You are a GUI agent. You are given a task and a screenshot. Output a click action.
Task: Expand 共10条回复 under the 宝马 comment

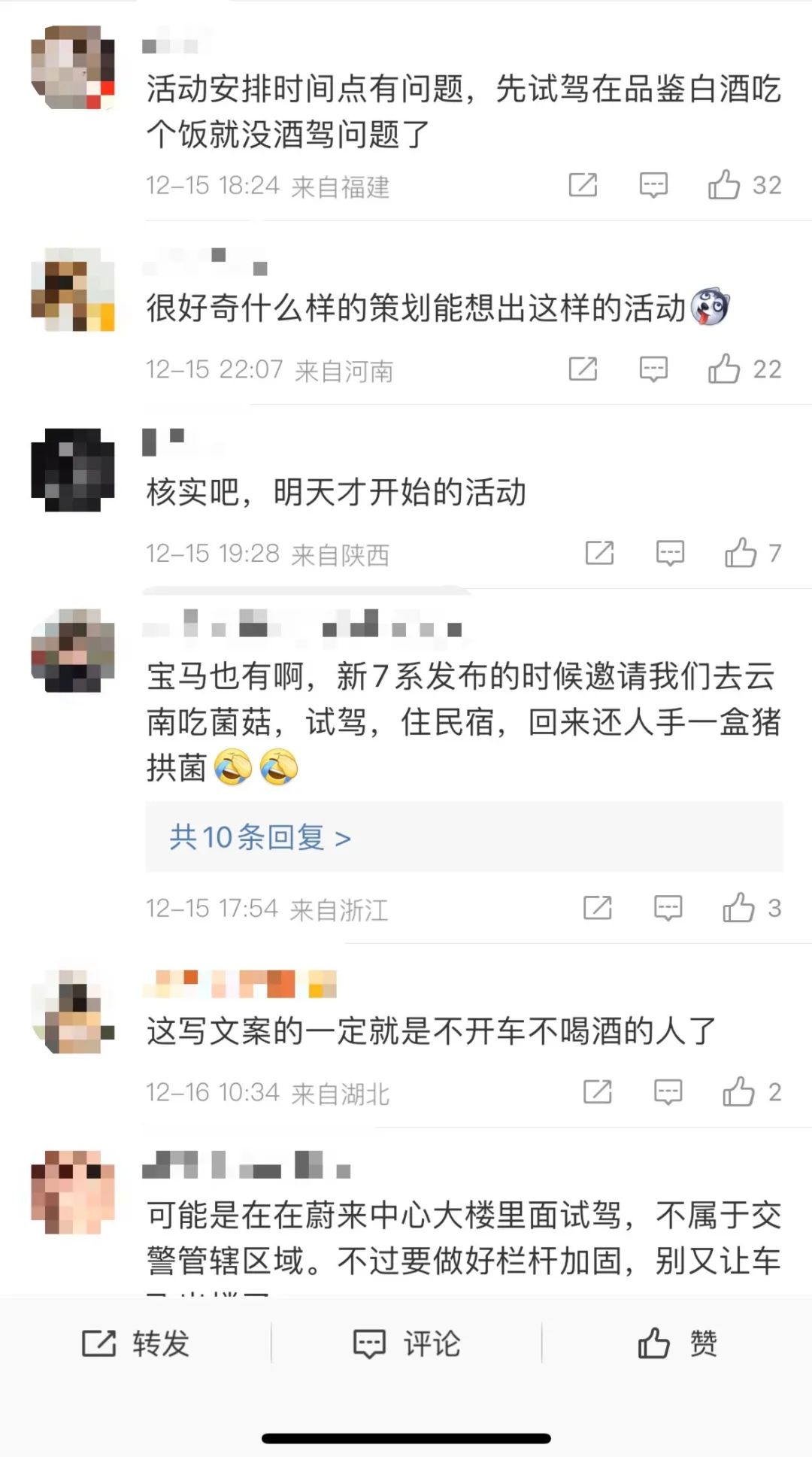click(x=260, y=837)
